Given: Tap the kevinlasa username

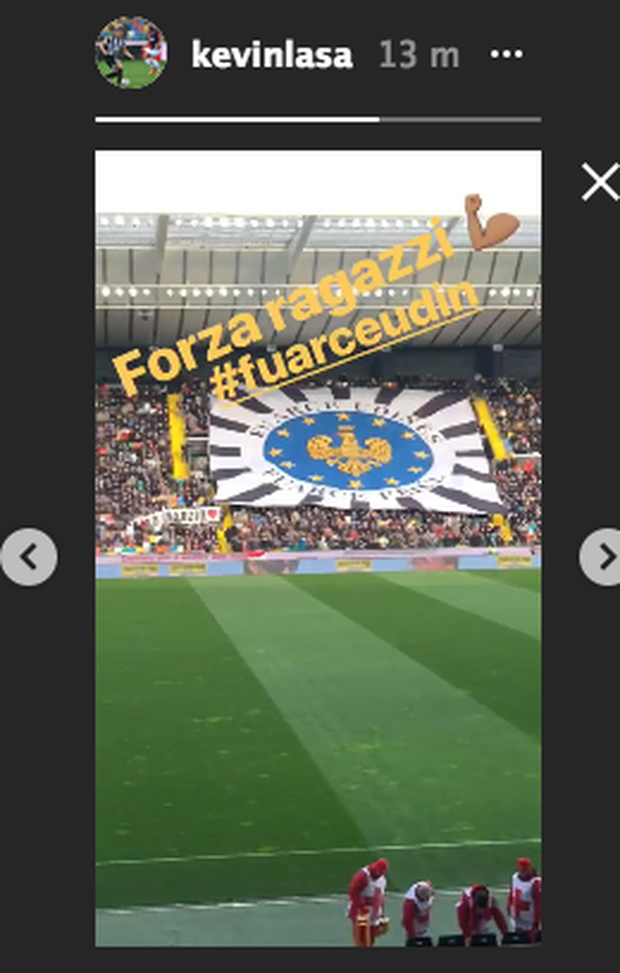Looking at the screenshot, I should coord(271,55).
